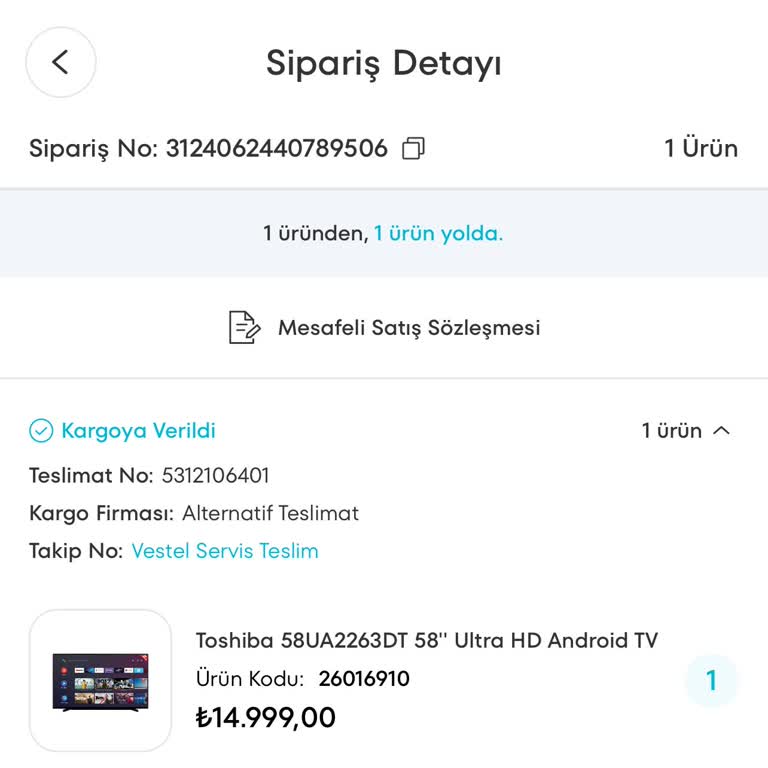Copy the order number

tap(413, 149)
